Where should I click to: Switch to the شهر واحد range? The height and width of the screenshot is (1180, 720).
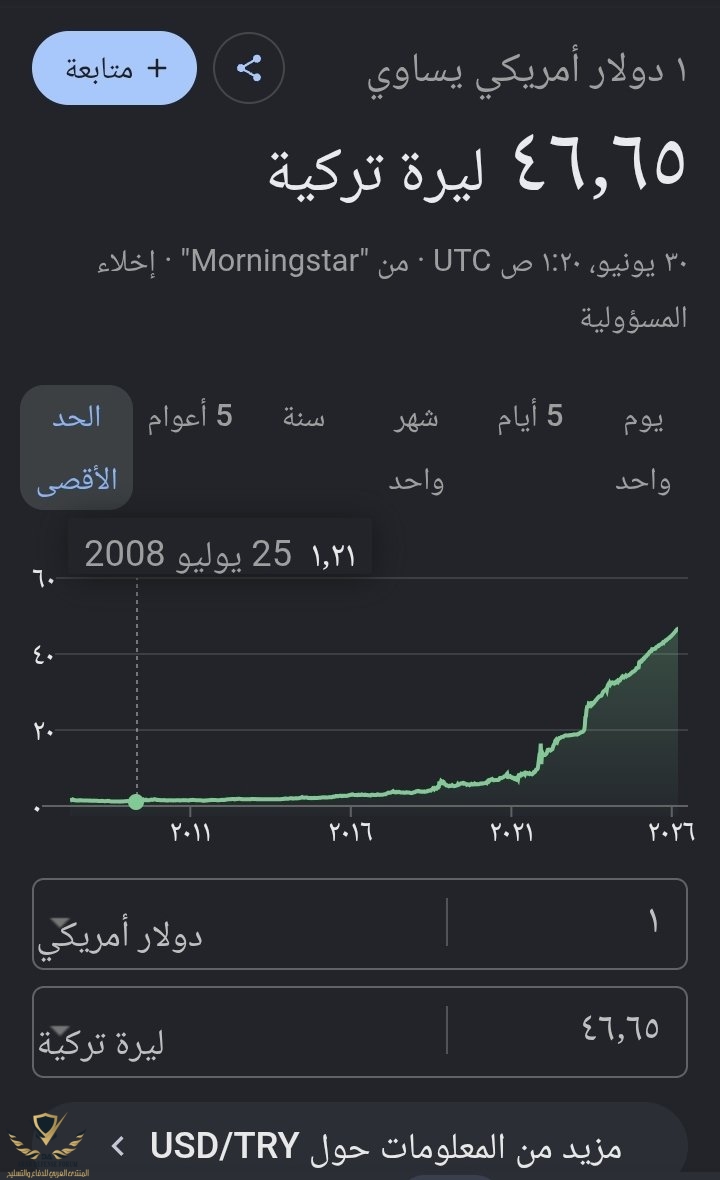click(x=416, y=449)
